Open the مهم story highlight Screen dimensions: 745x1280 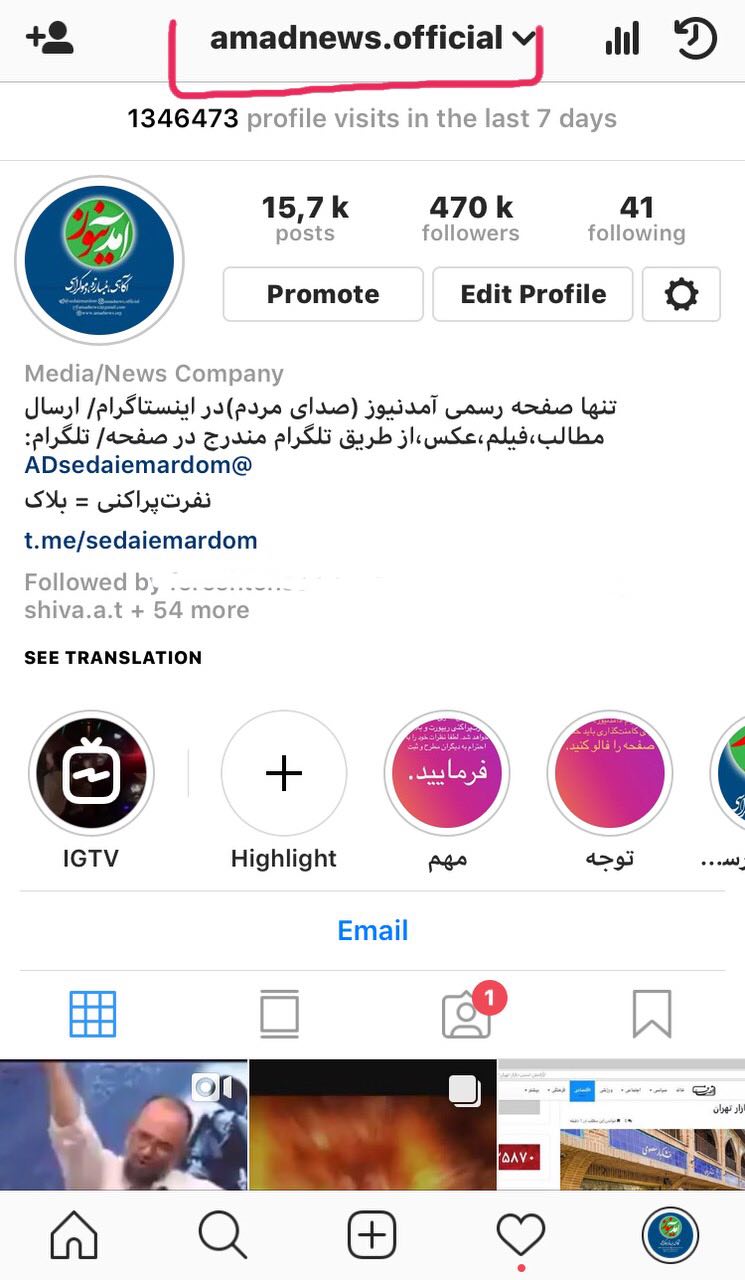click(447, 774)
